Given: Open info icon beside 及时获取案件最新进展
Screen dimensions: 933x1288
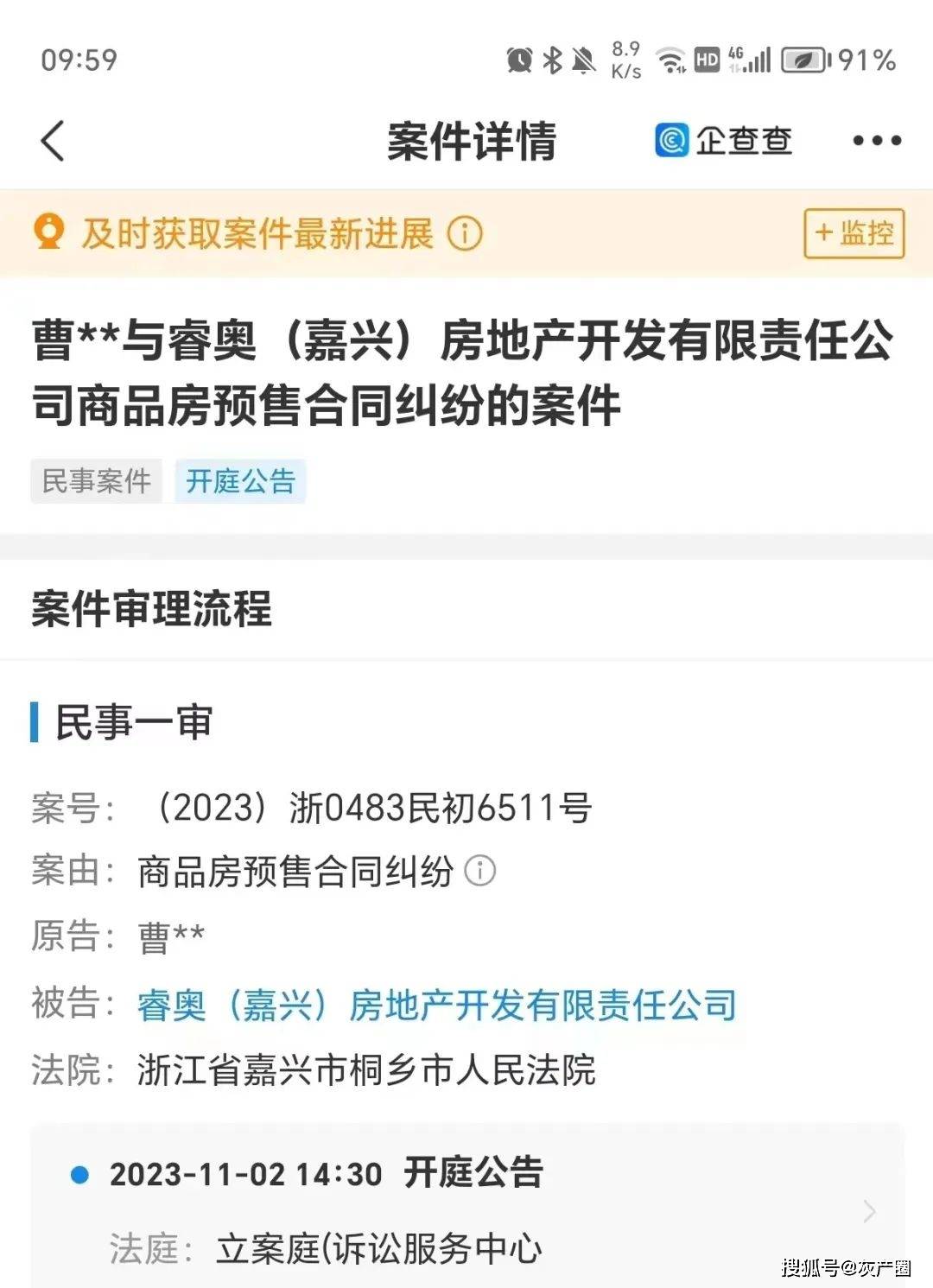Looking at the screenshot, I should (465, 234).
